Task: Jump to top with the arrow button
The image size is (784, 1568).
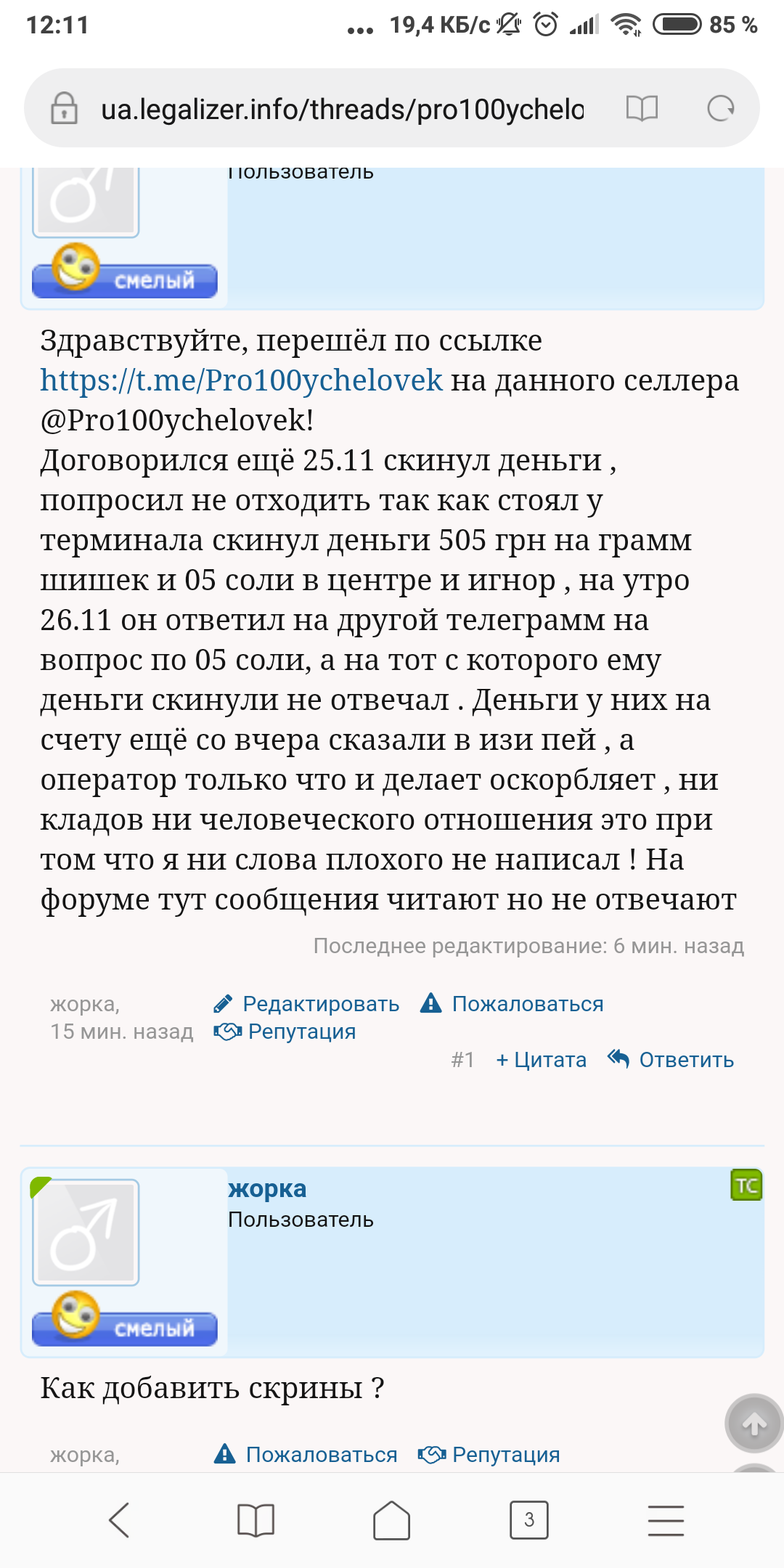Action: coord(754,1424)
